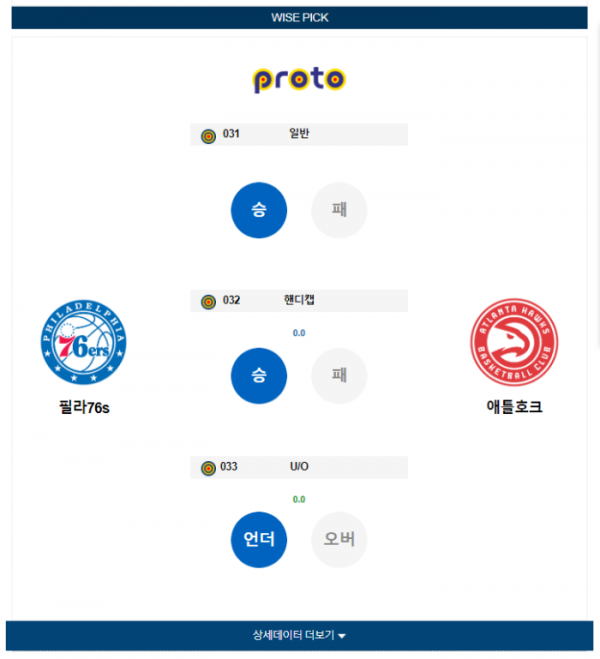Pick 오버 for 033 U/O
The width and height of the screenshot is (600, 659).
point(339,540)
